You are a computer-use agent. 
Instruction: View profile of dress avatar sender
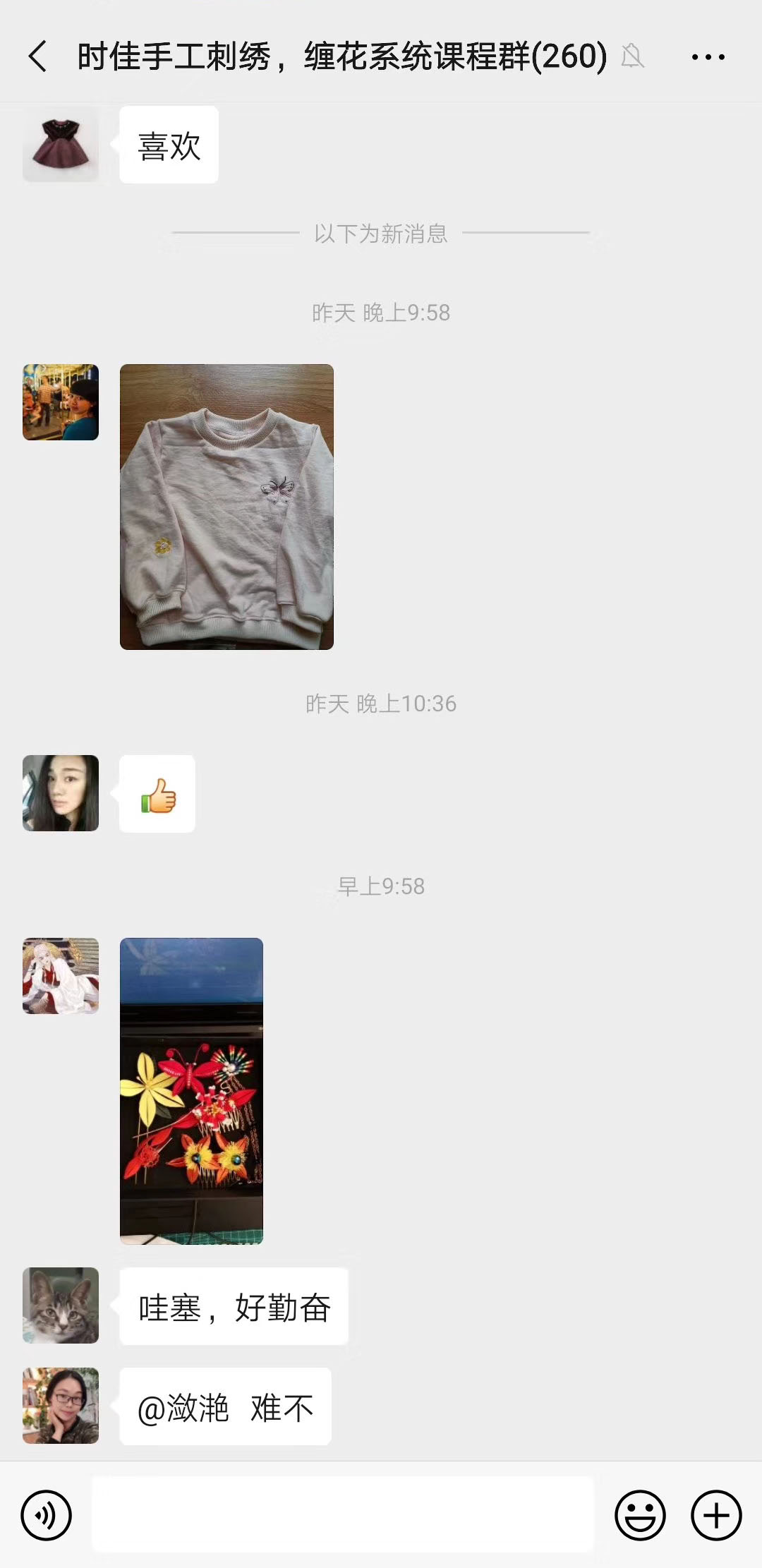(x=61, y=145)
